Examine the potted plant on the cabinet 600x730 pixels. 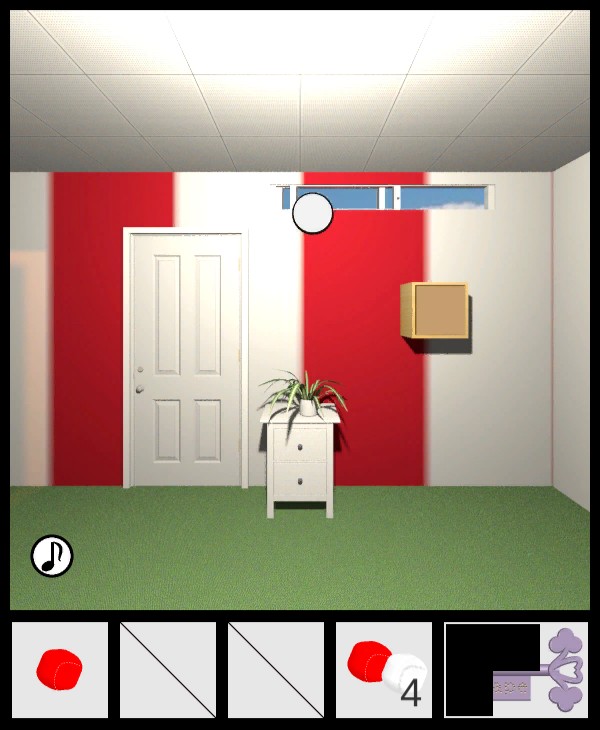pyautogui.click(x=303, y=393)
